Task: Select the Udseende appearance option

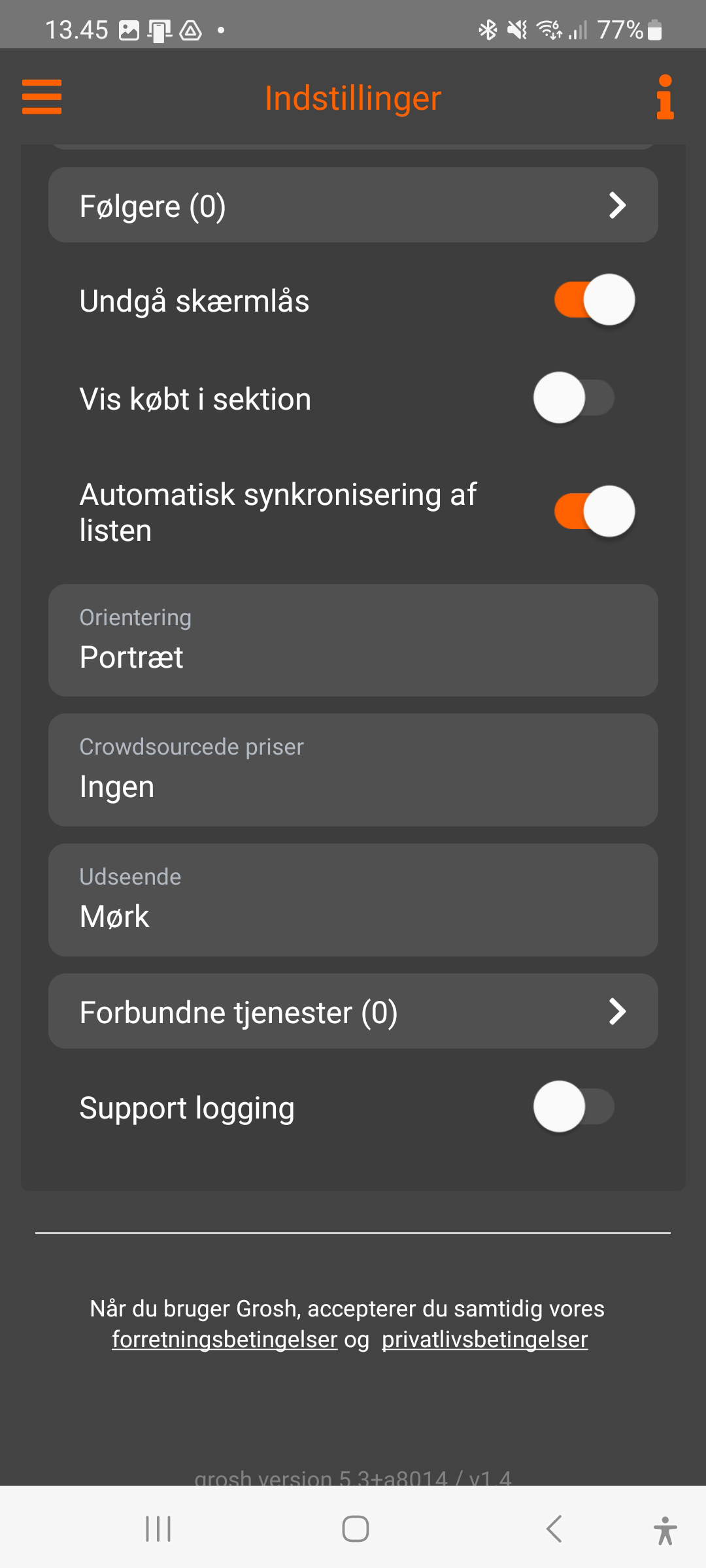Action: point(353,900)
